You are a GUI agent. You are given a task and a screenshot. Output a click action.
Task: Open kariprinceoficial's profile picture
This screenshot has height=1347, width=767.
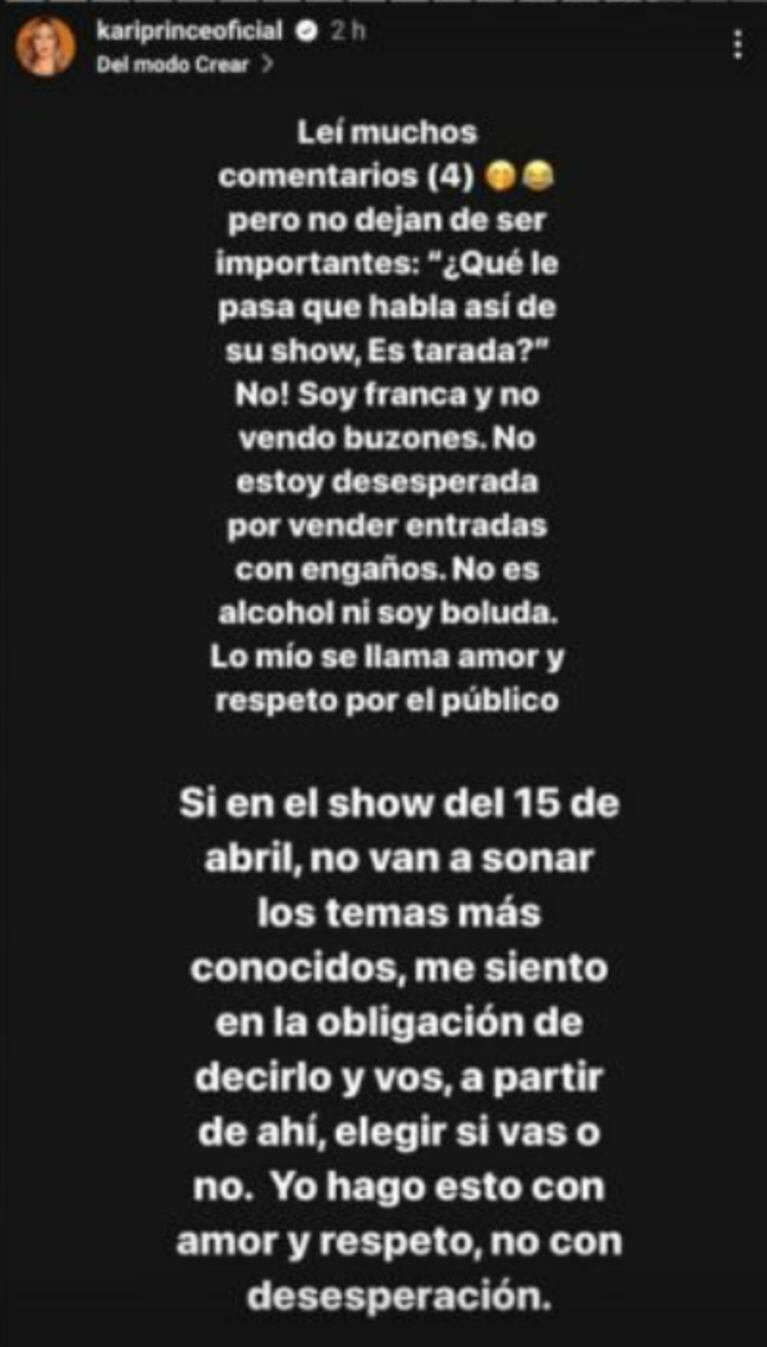(x=45, y=47)
